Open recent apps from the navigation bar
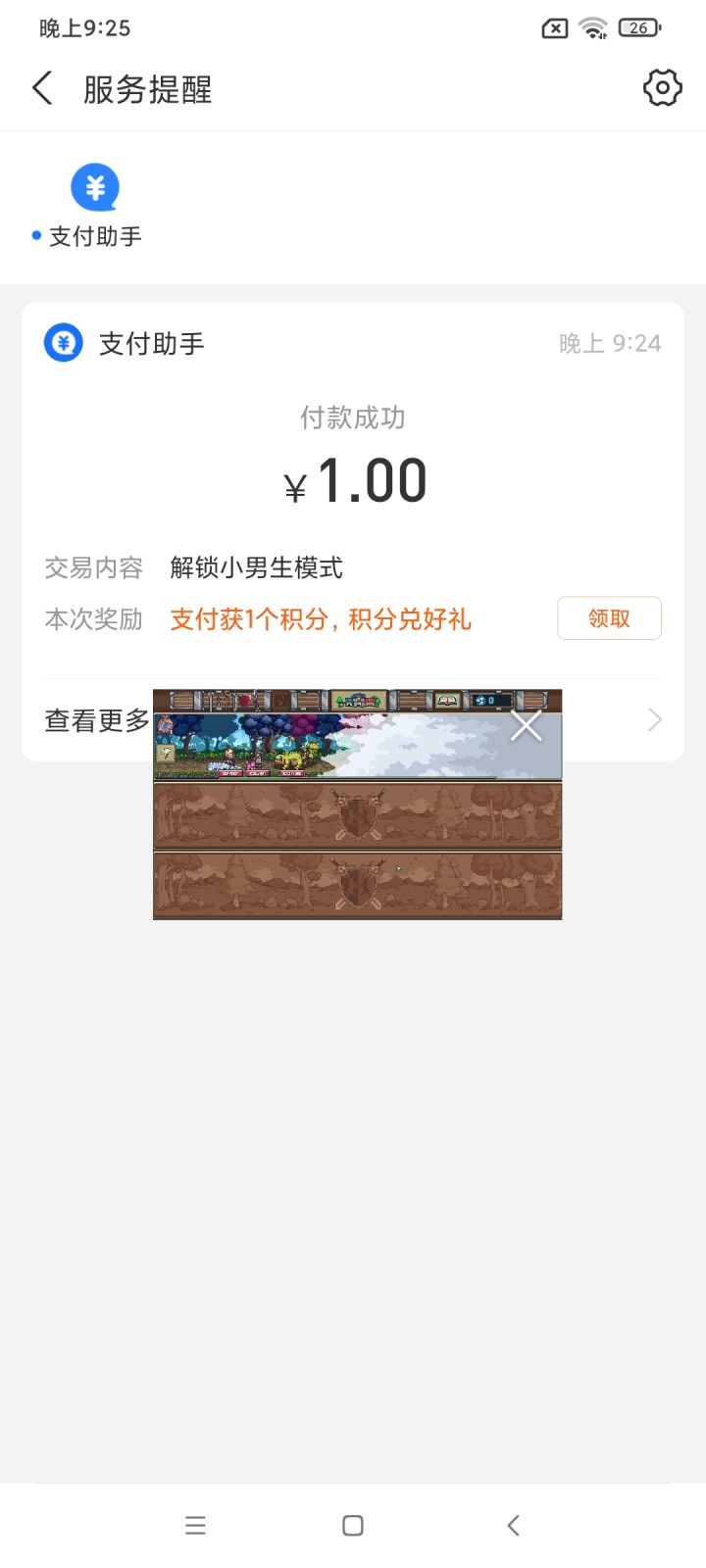 (x=195, y=1525)
